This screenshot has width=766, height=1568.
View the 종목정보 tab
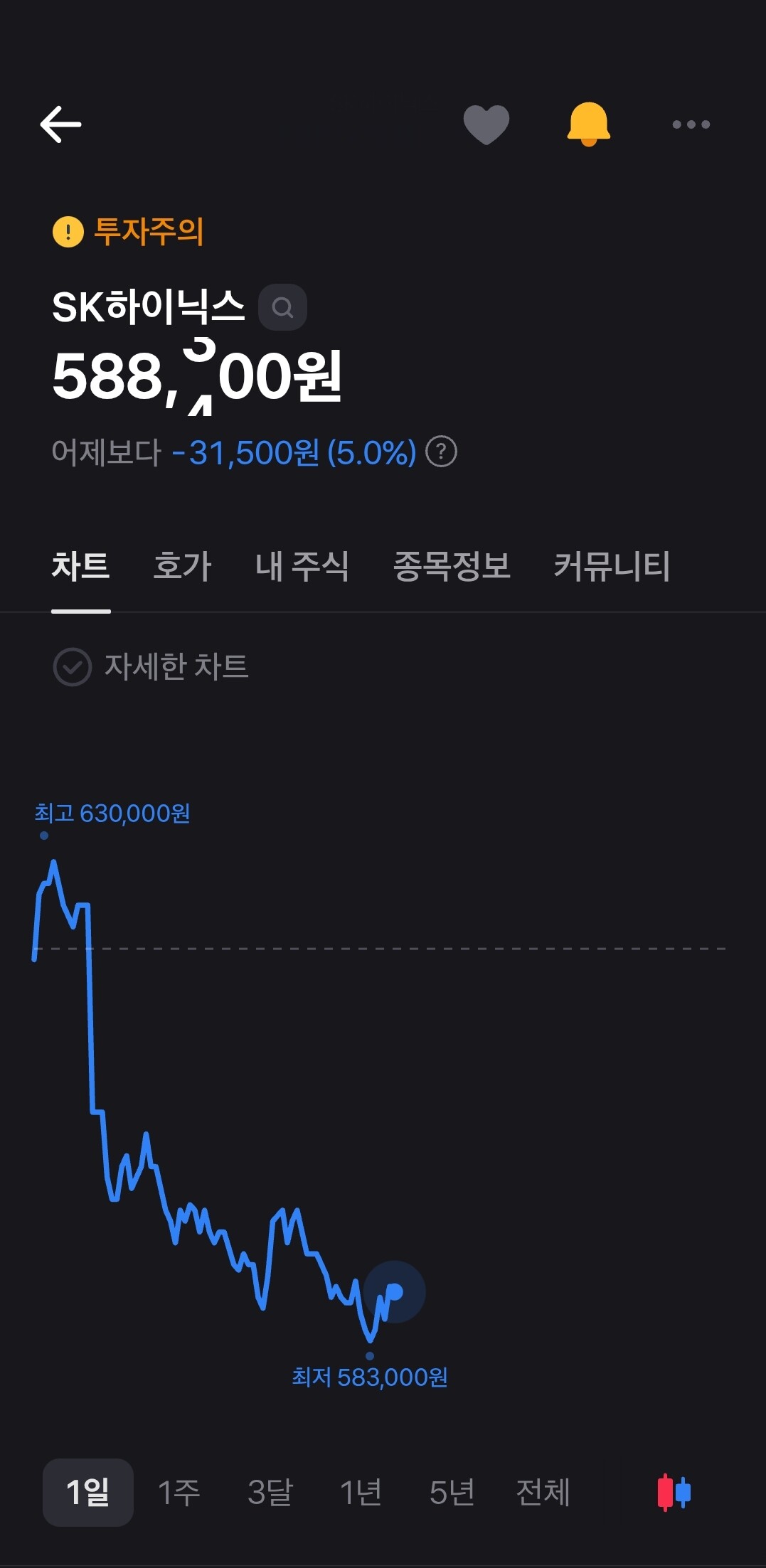pyautogui.click(x=452, y=567)
